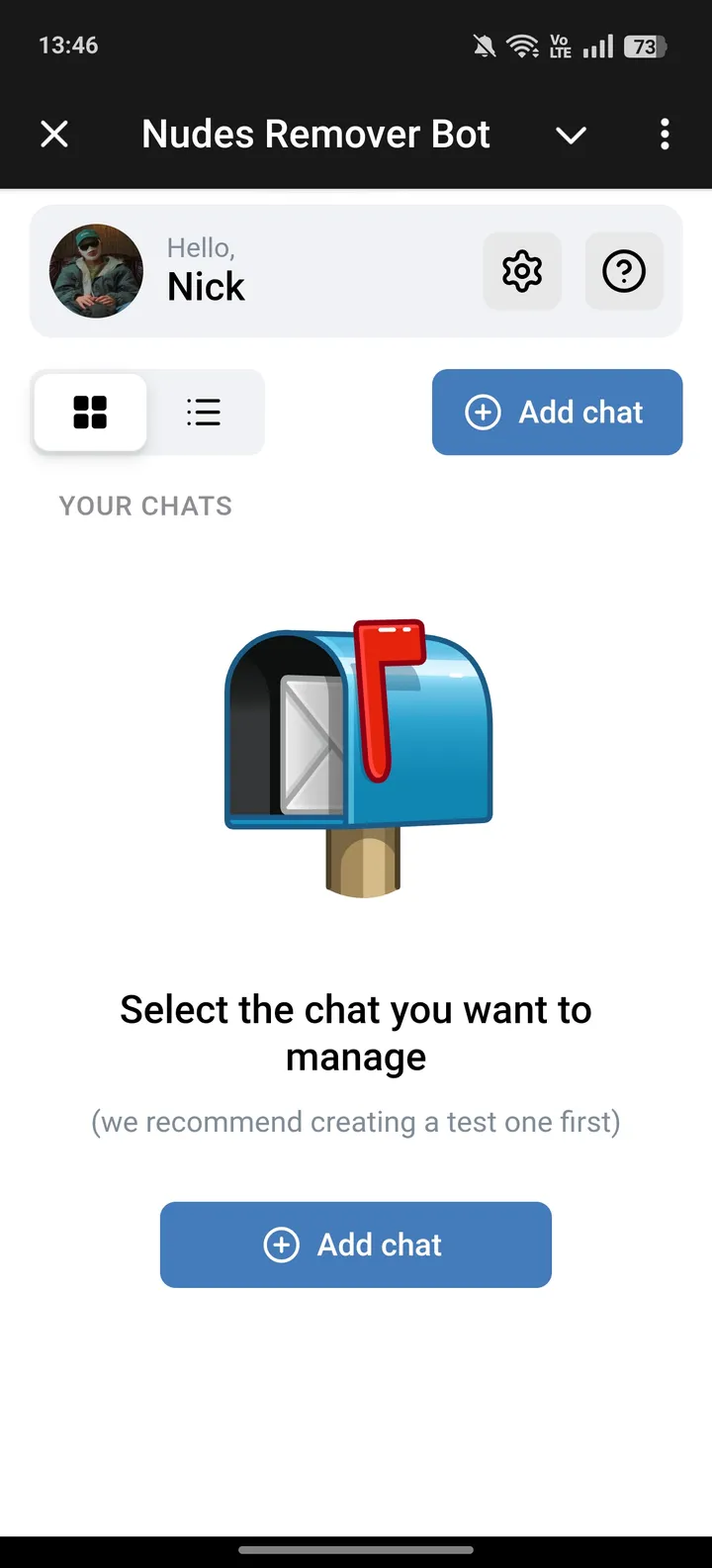Collapse the Nudes Remover Bot header menu
The width and height of the screenshot is (712, 1568).
pos(572,136)
